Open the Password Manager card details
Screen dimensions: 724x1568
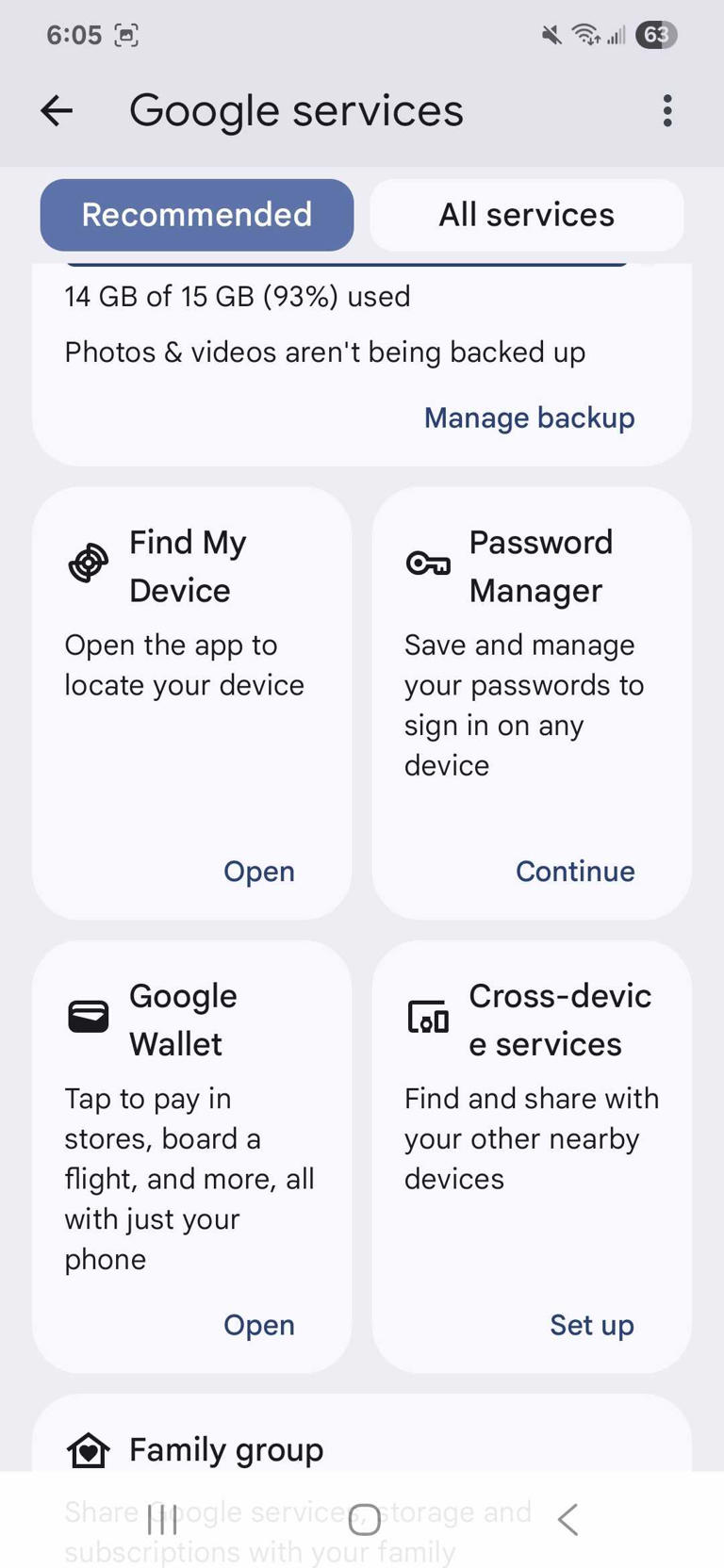tap(574, 871)
